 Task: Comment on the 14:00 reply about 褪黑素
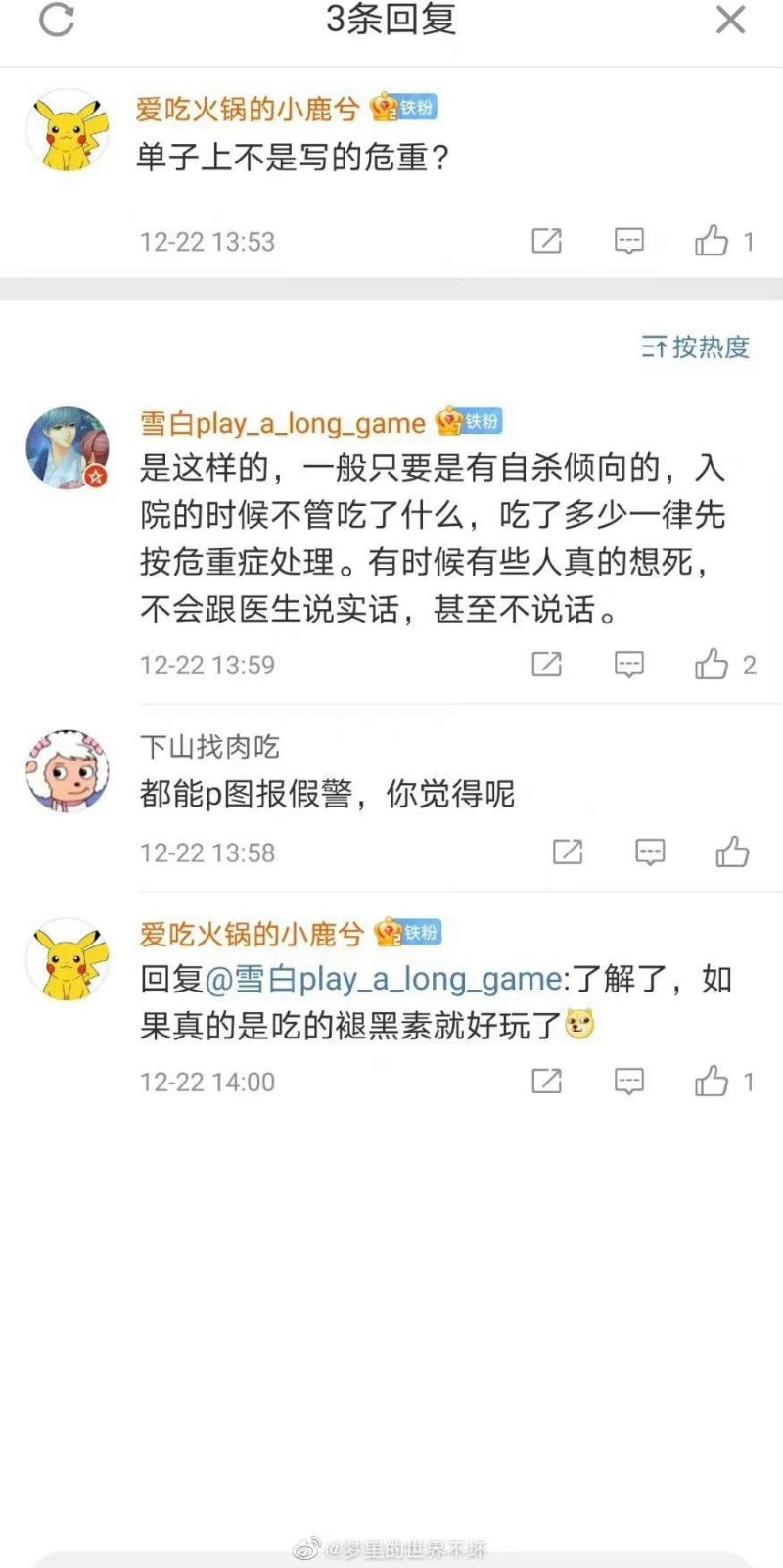[628, 1082]
